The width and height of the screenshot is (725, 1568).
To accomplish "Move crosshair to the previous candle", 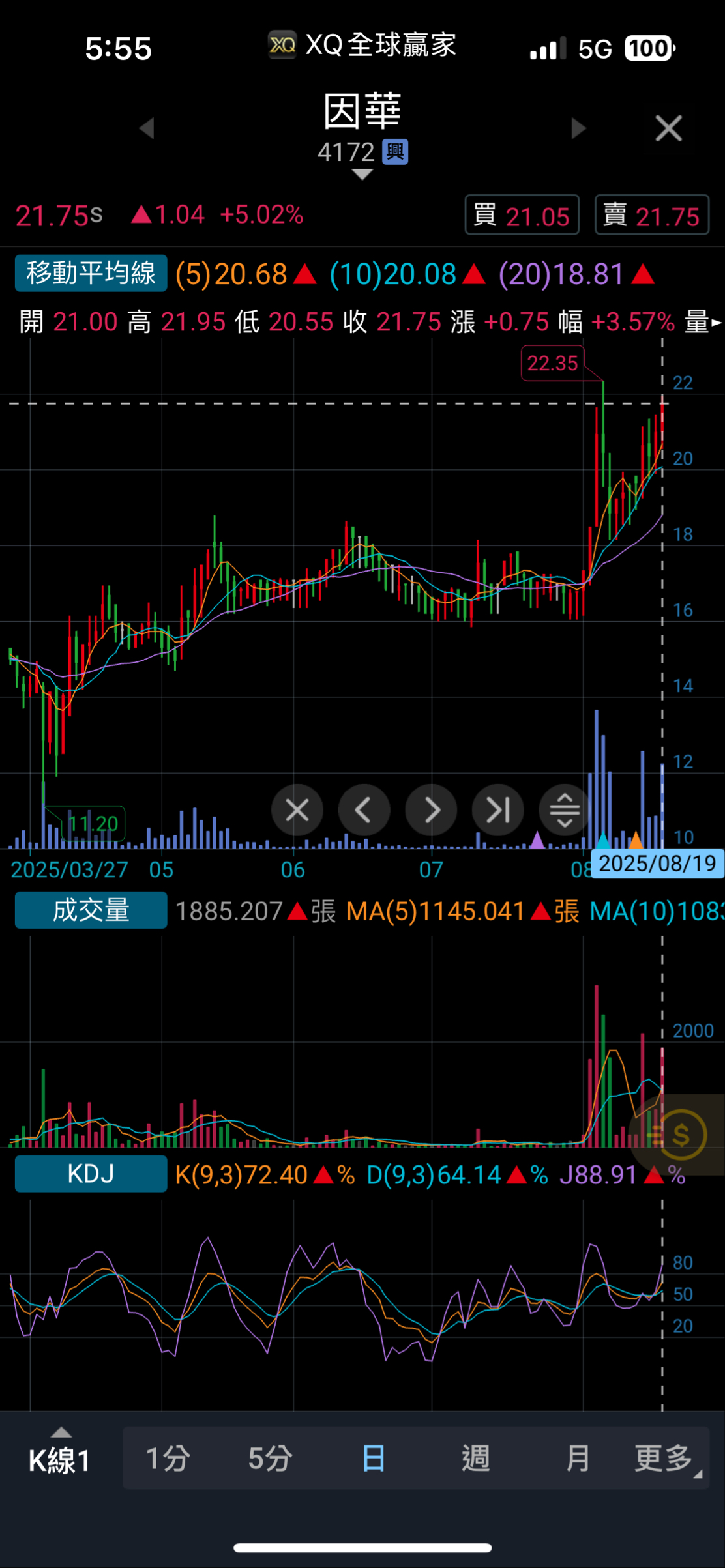I will click(364, 810).
